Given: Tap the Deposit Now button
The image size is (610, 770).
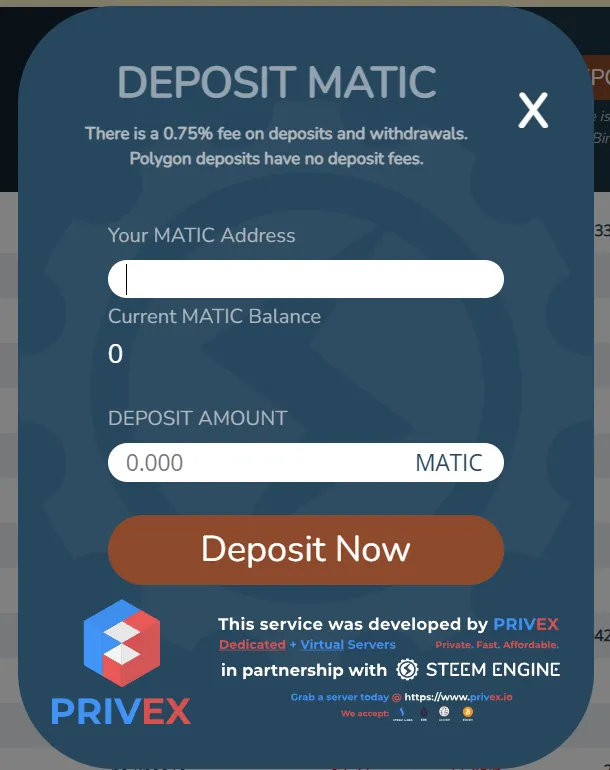Looking at the screenshot, I should click(305, 549).
